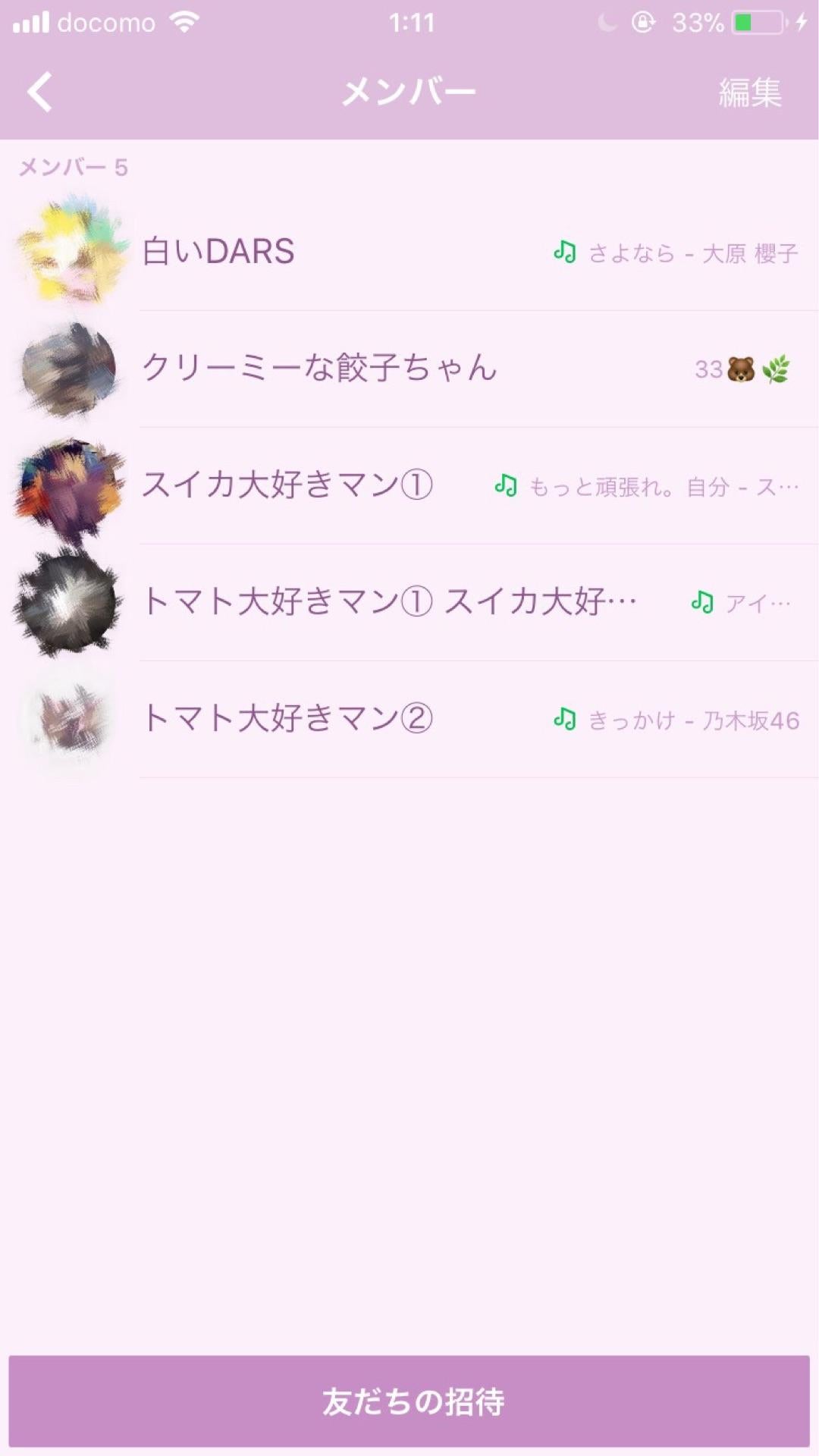The width and height of the screenshot is (819, 1456).
Task: Tap the orientation lock icon in the status bar
Action: pyautogui.click(x=642, y=23)
